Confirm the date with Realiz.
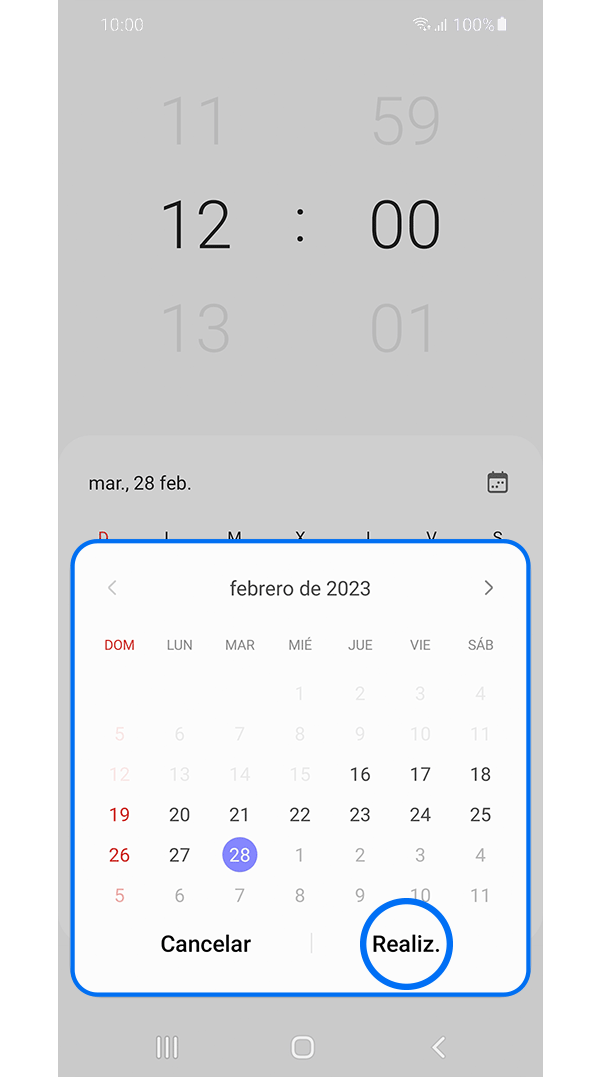This screenshot has height=1077, width=600. click(406, 943)
